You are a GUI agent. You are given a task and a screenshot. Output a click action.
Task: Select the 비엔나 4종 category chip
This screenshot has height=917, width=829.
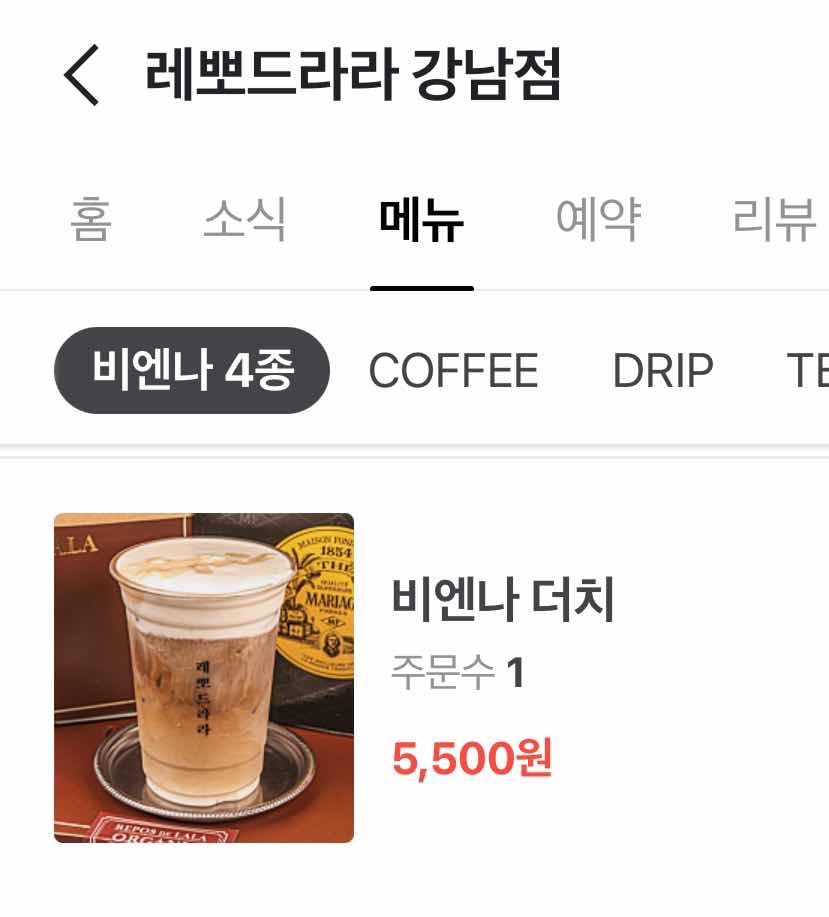[192, 371]
